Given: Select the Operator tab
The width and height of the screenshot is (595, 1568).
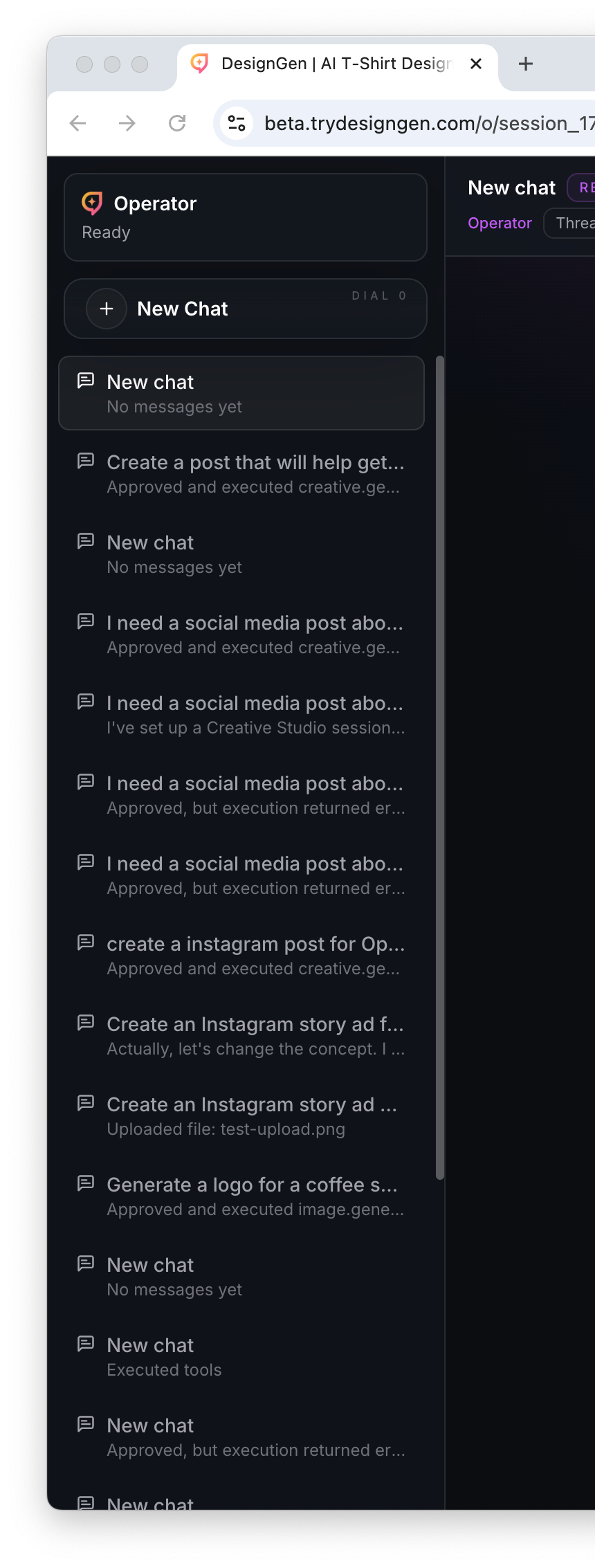Looking at the screenshot, I should click(500, 222).
